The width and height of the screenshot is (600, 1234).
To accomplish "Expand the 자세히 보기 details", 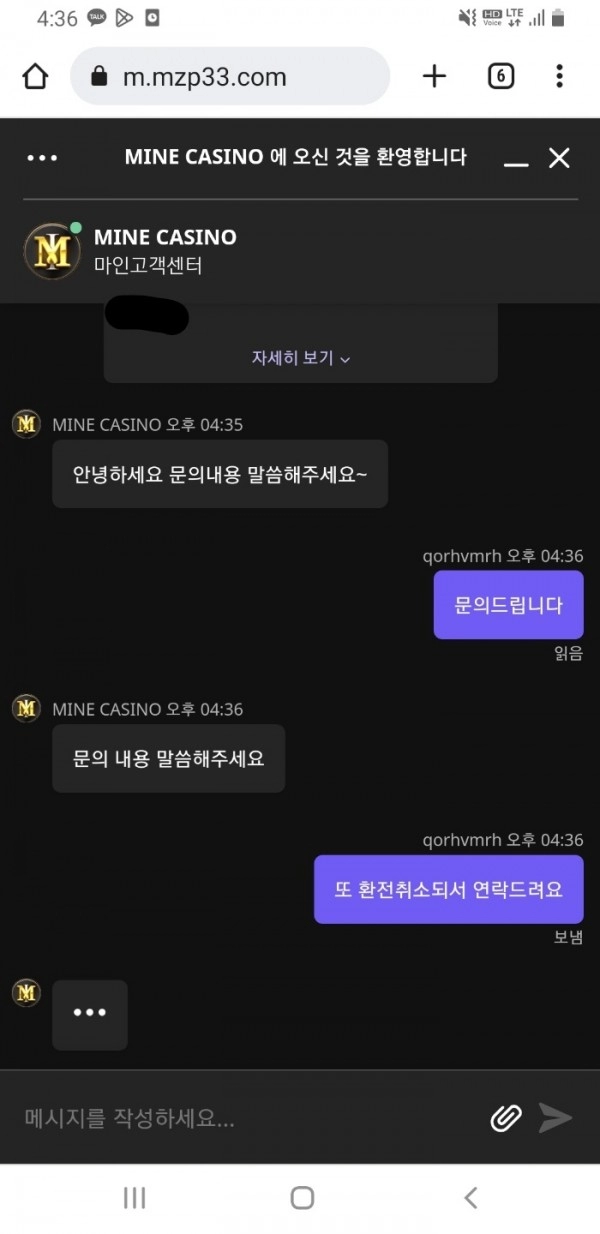I will click(x=301, y=358).
